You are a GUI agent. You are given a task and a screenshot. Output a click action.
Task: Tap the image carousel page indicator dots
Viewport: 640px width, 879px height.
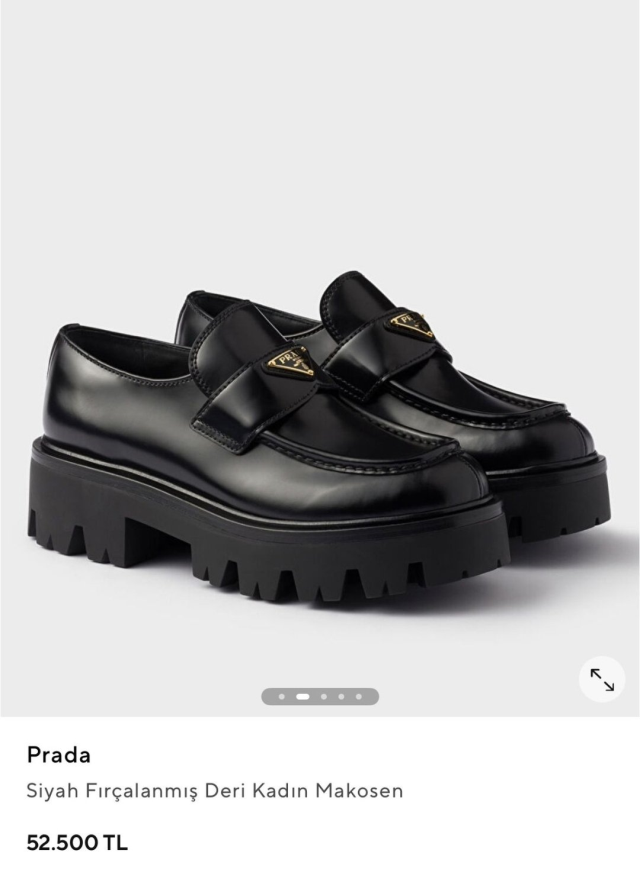click(x=320, y=696)
